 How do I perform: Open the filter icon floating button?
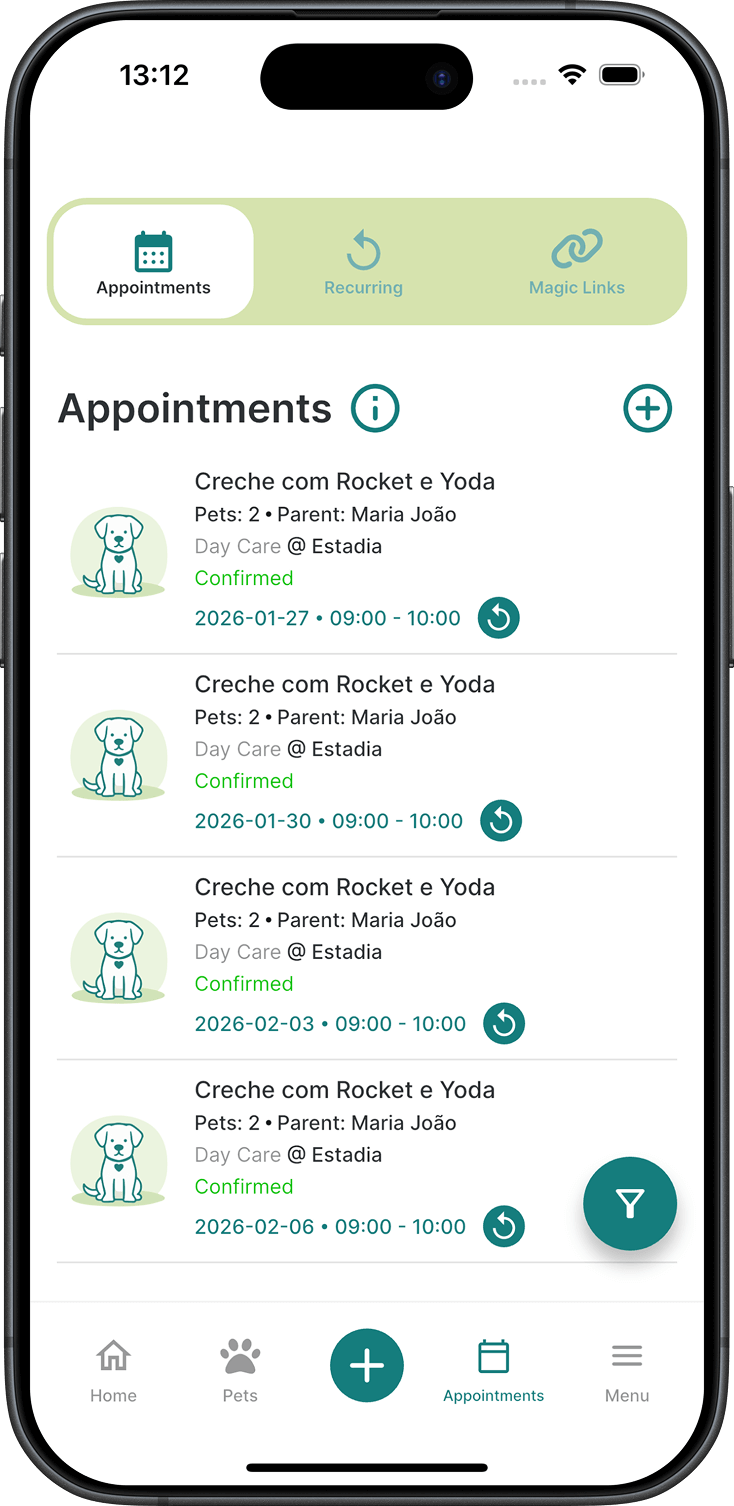click(630, 1203)
